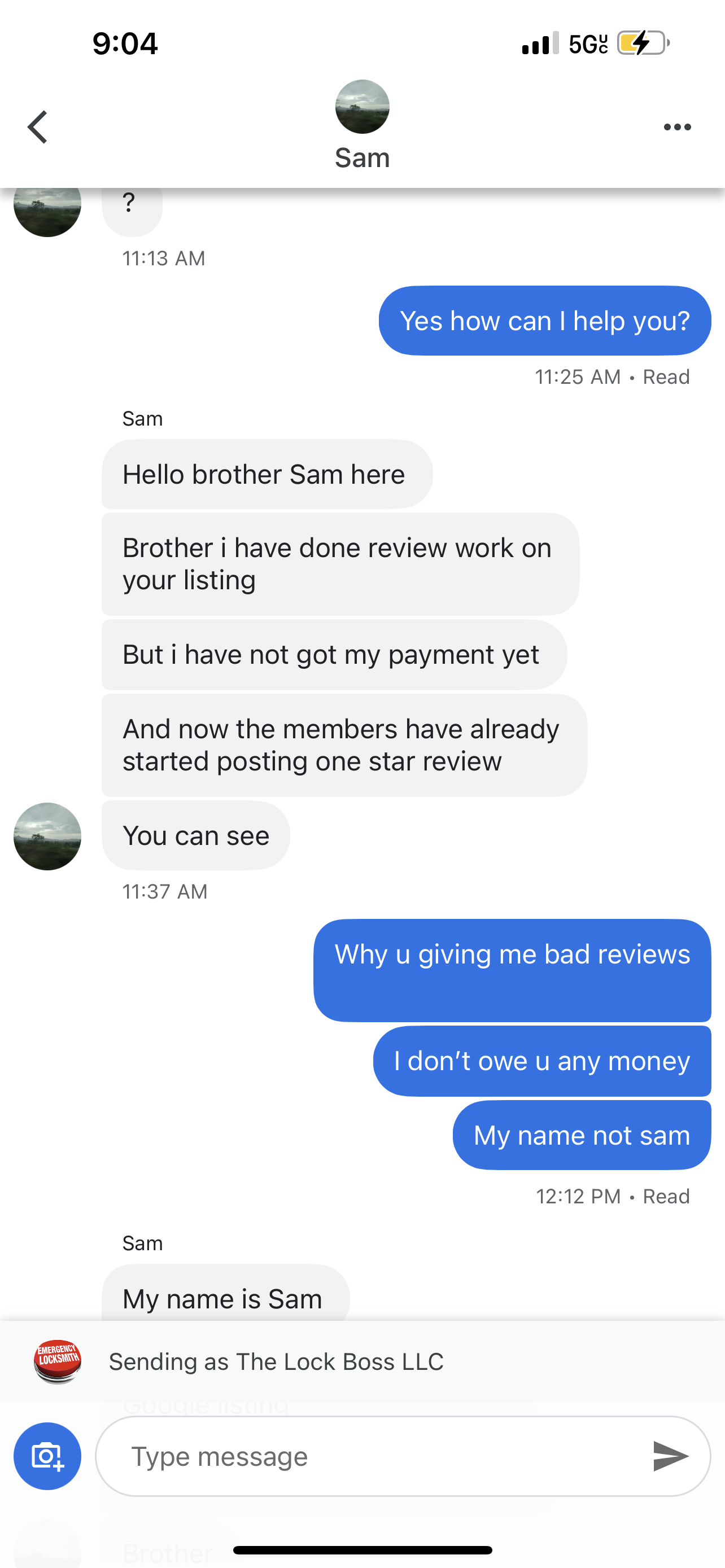Select the 'My name not sam' blue bubble
The width and height of the screenshot is (725, 1568).
(580, 1135)
